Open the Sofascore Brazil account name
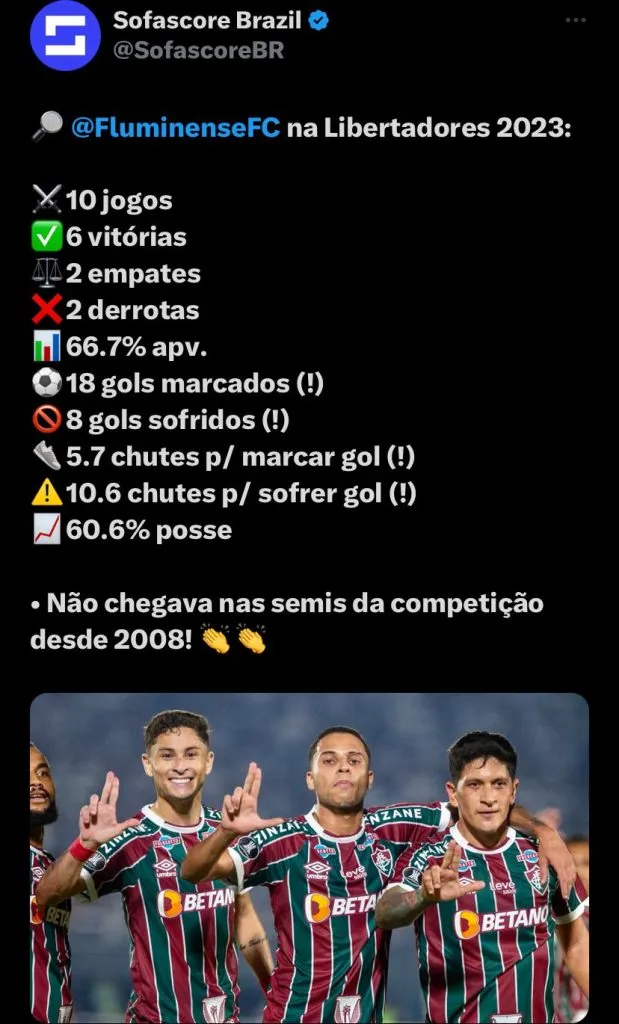619x1024 pixels. click(207, 20)
